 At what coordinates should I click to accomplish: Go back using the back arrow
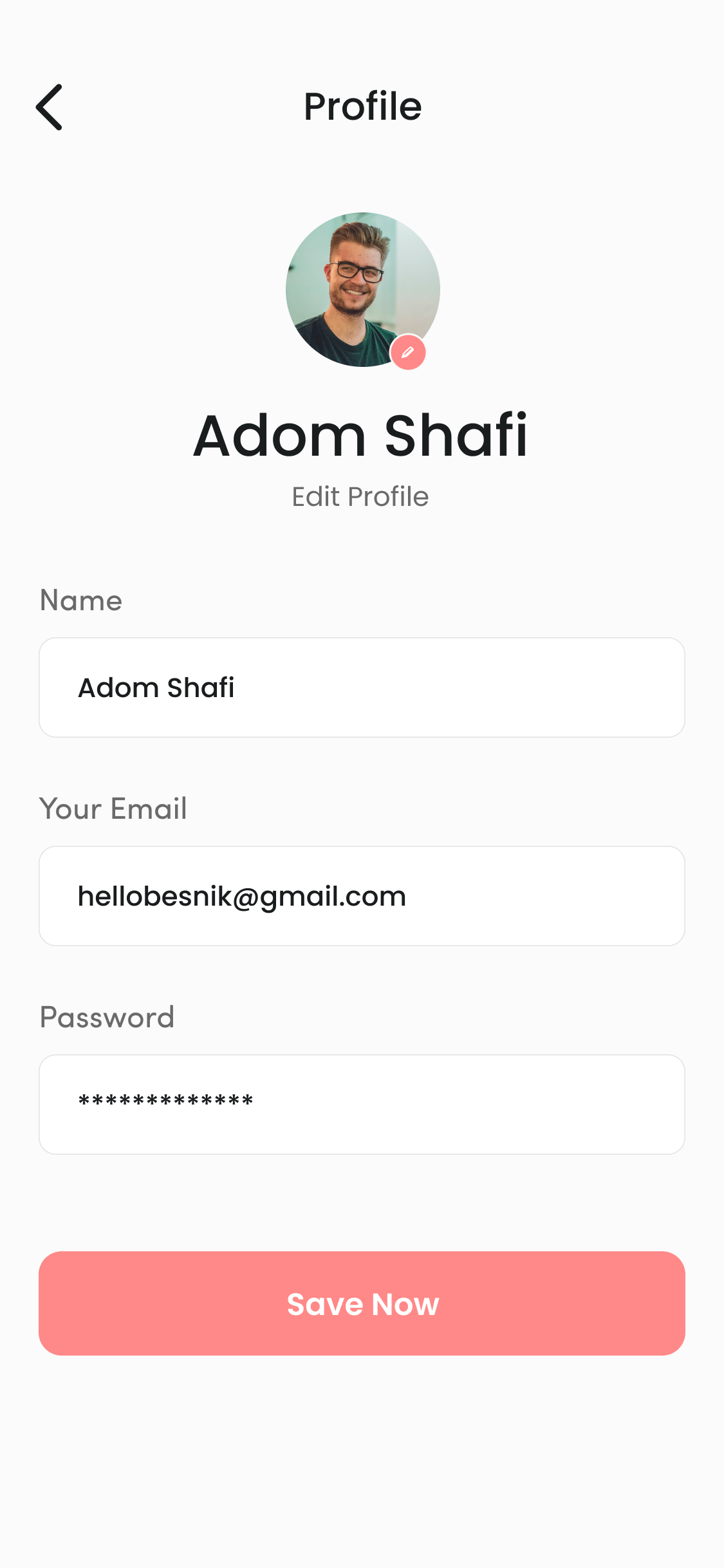[49, 107]
